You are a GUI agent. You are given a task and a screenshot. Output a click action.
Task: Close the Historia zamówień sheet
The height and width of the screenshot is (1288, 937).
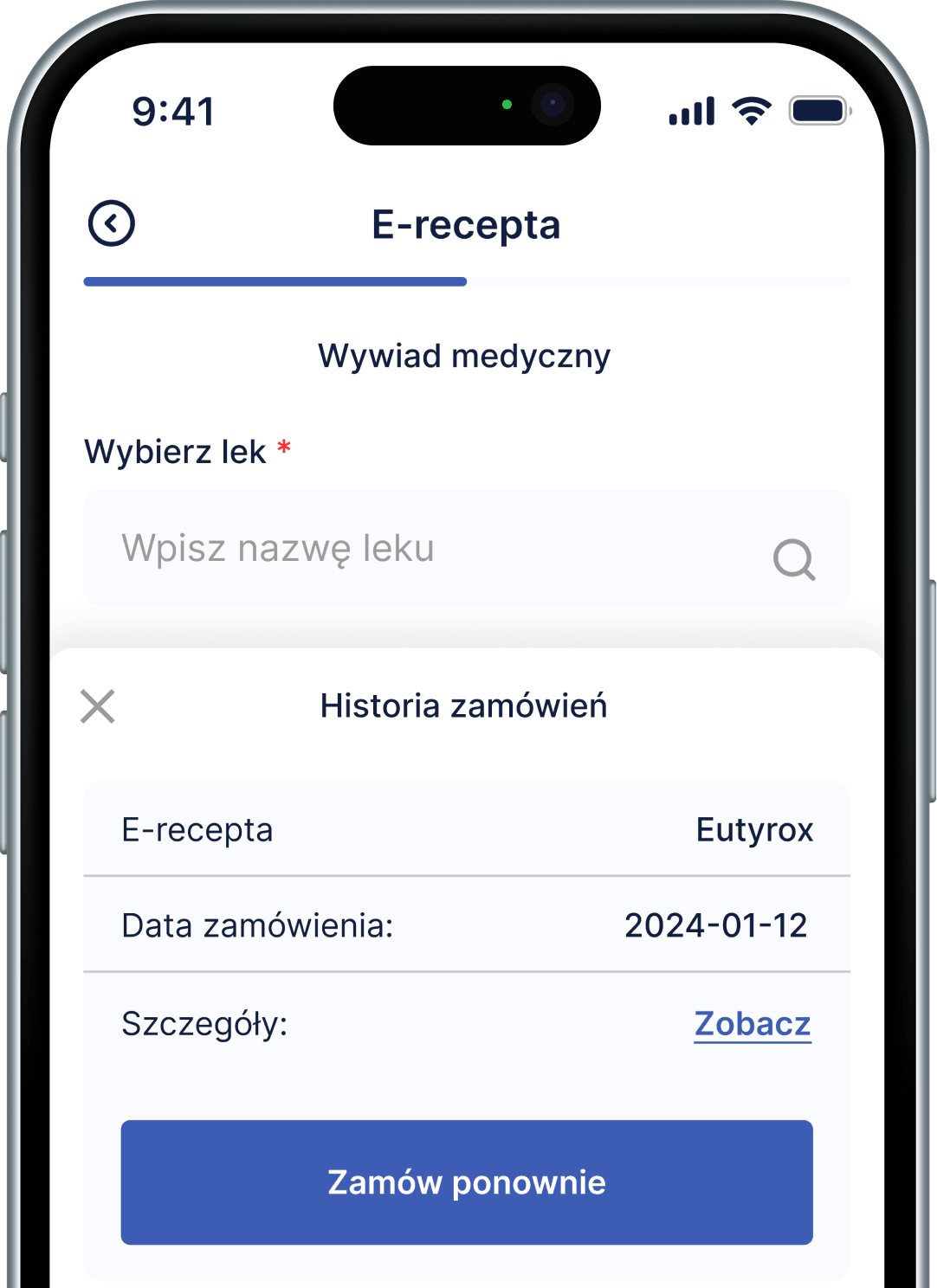[98, 706]
